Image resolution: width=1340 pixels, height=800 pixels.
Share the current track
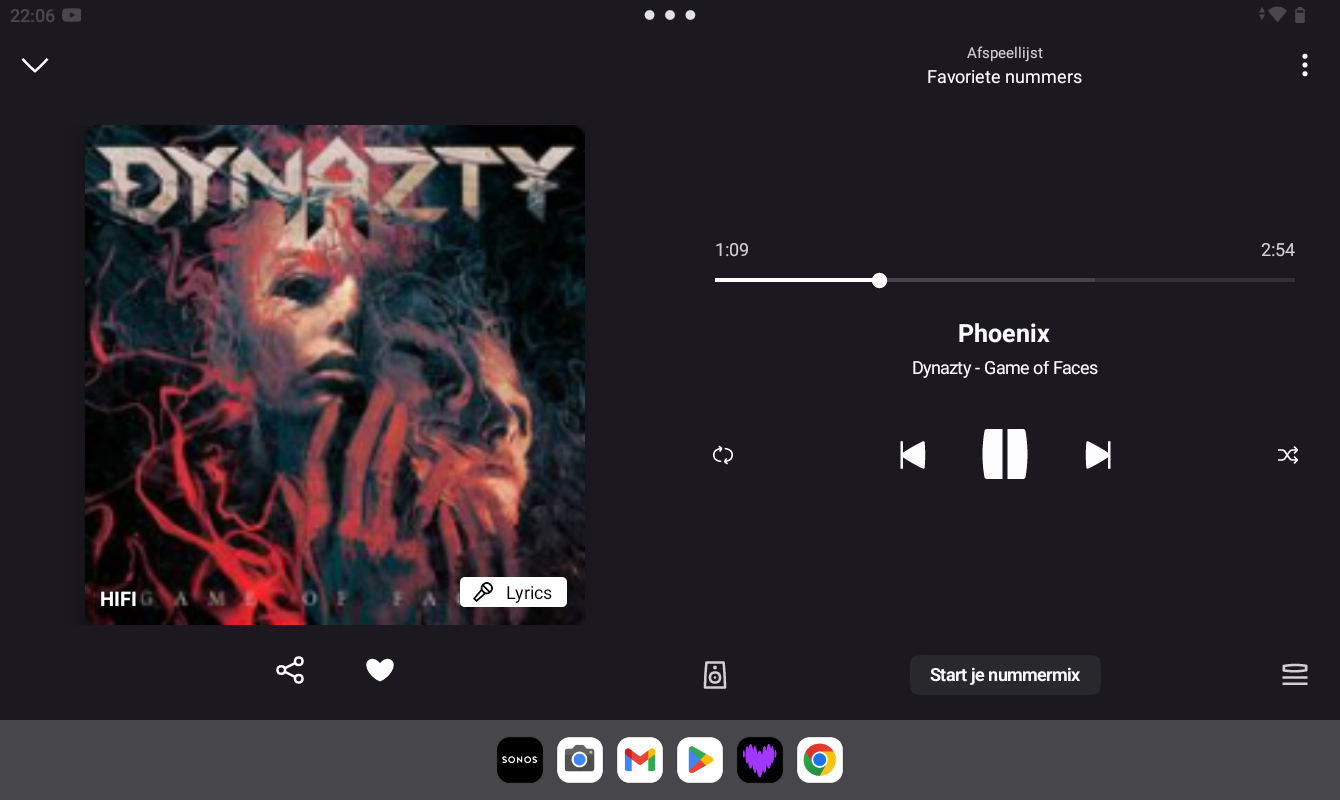[290, 670]
